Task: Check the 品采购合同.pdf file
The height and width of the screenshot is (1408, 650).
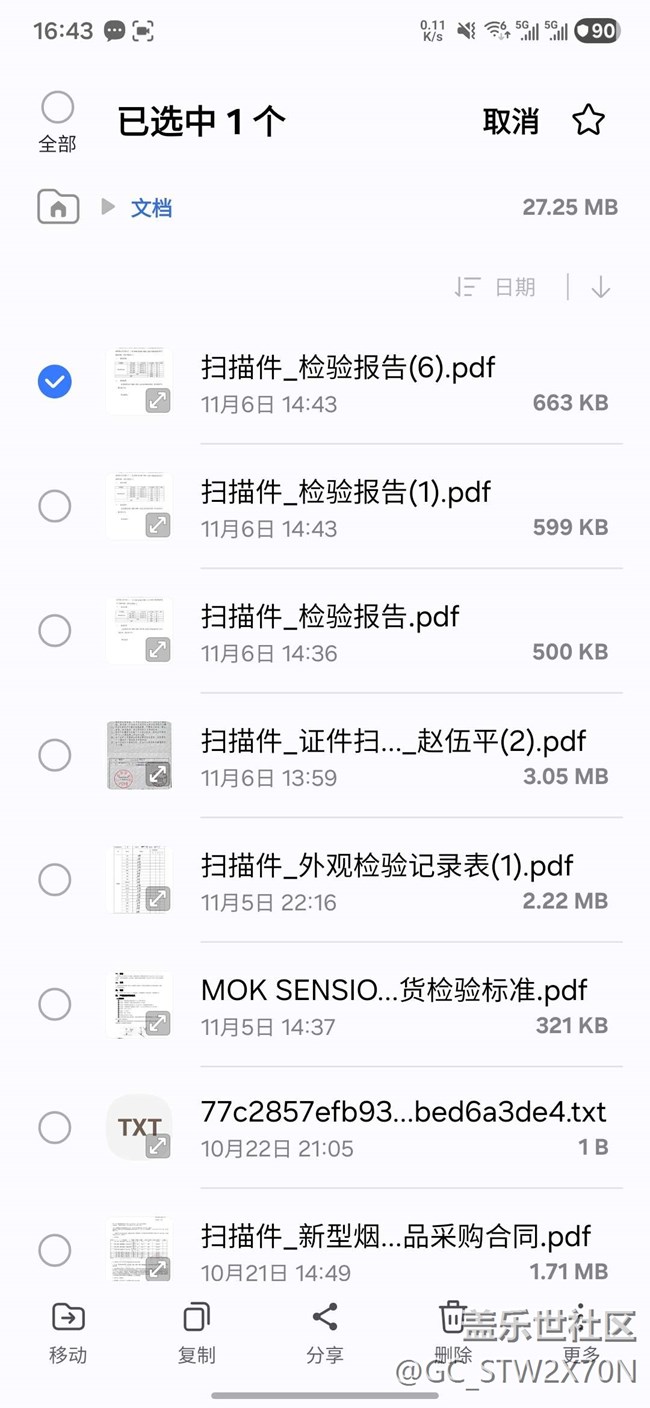Action: coord(55,1250)
